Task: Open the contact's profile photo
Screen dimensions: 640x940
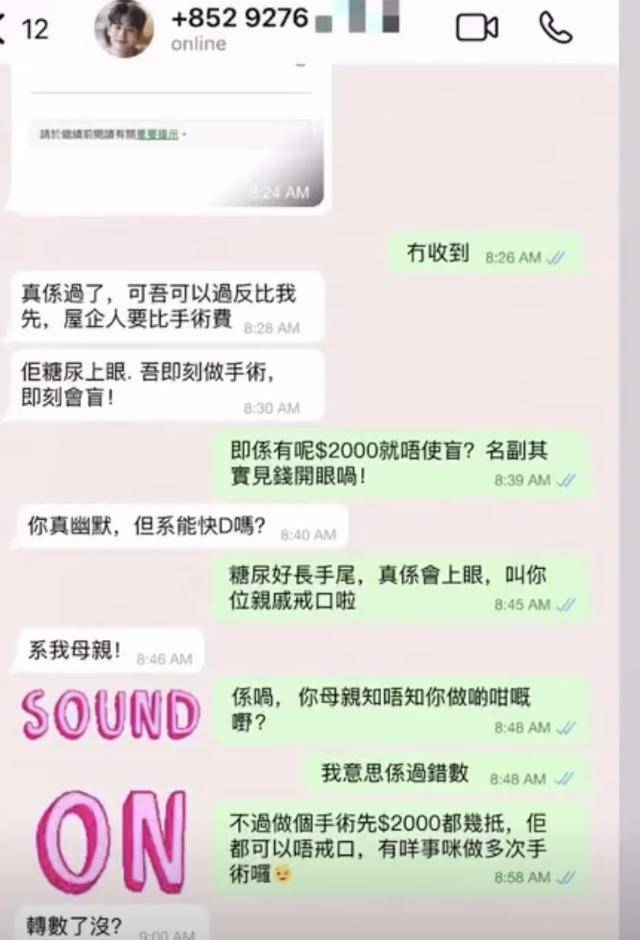Action: coord(124,28)
